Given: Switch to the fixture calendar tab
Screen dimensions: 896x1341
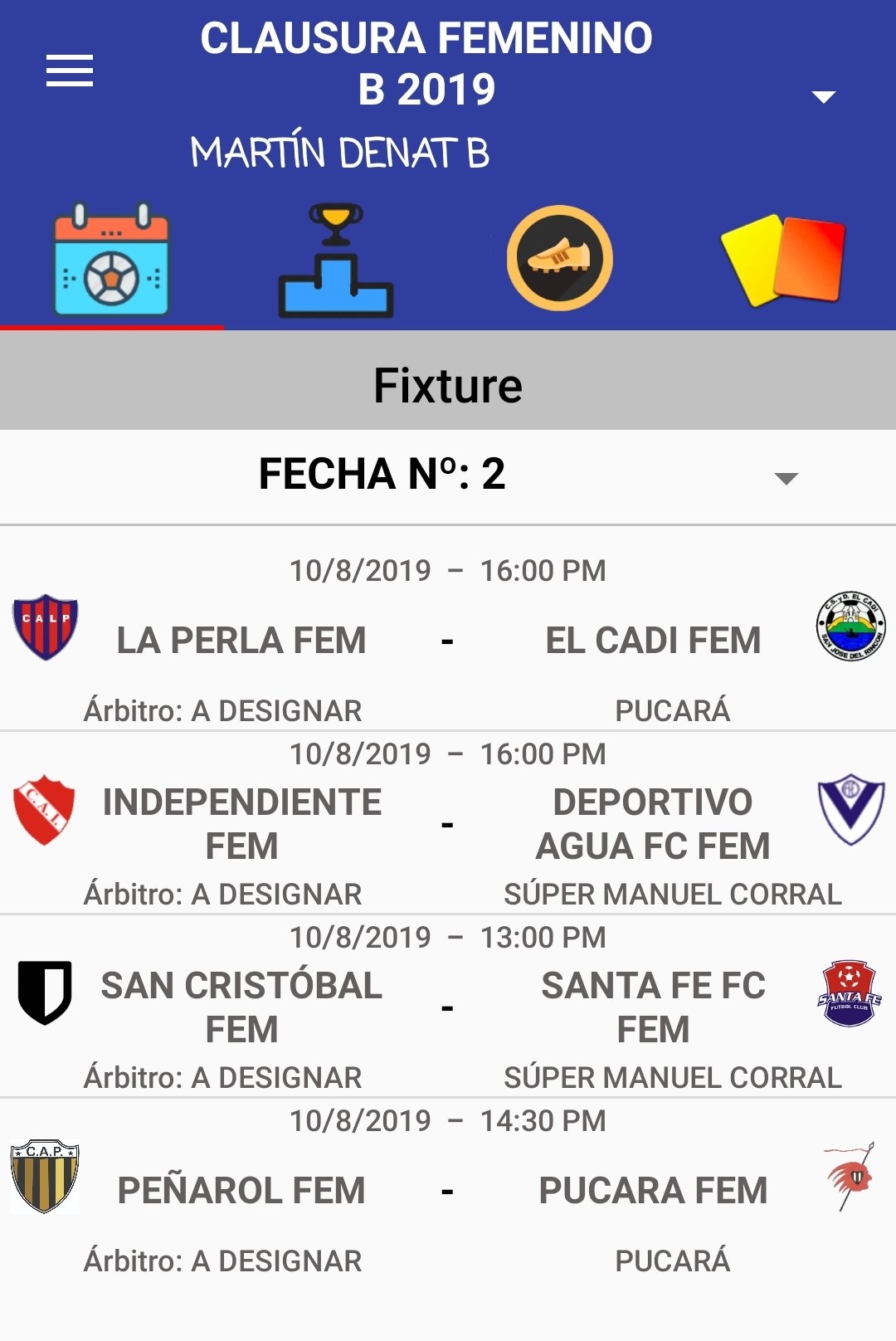Looking at the screenshot, I should [x=111, y=261].
